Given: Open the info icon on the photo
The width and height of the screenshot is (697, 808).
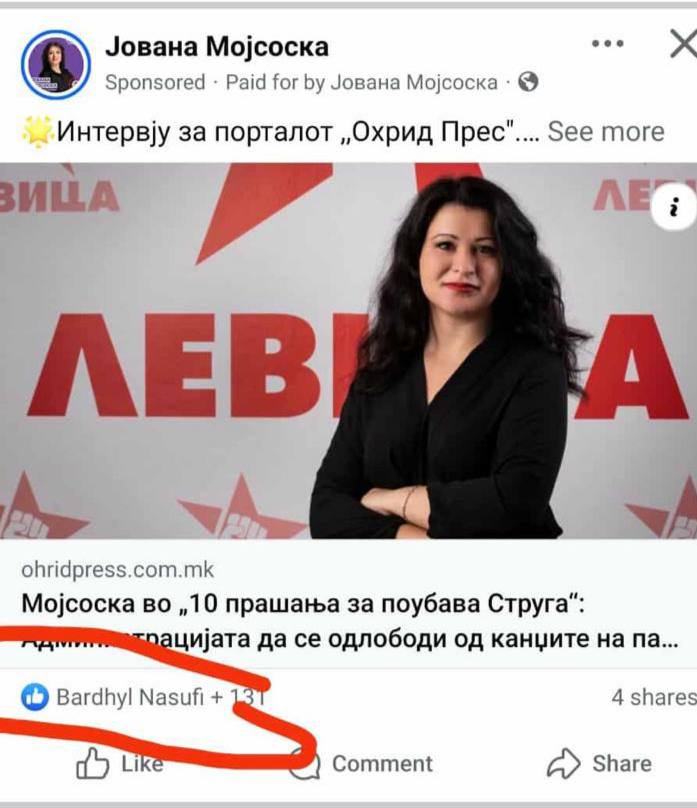Looking at the screenshot, I should point(675,207).
